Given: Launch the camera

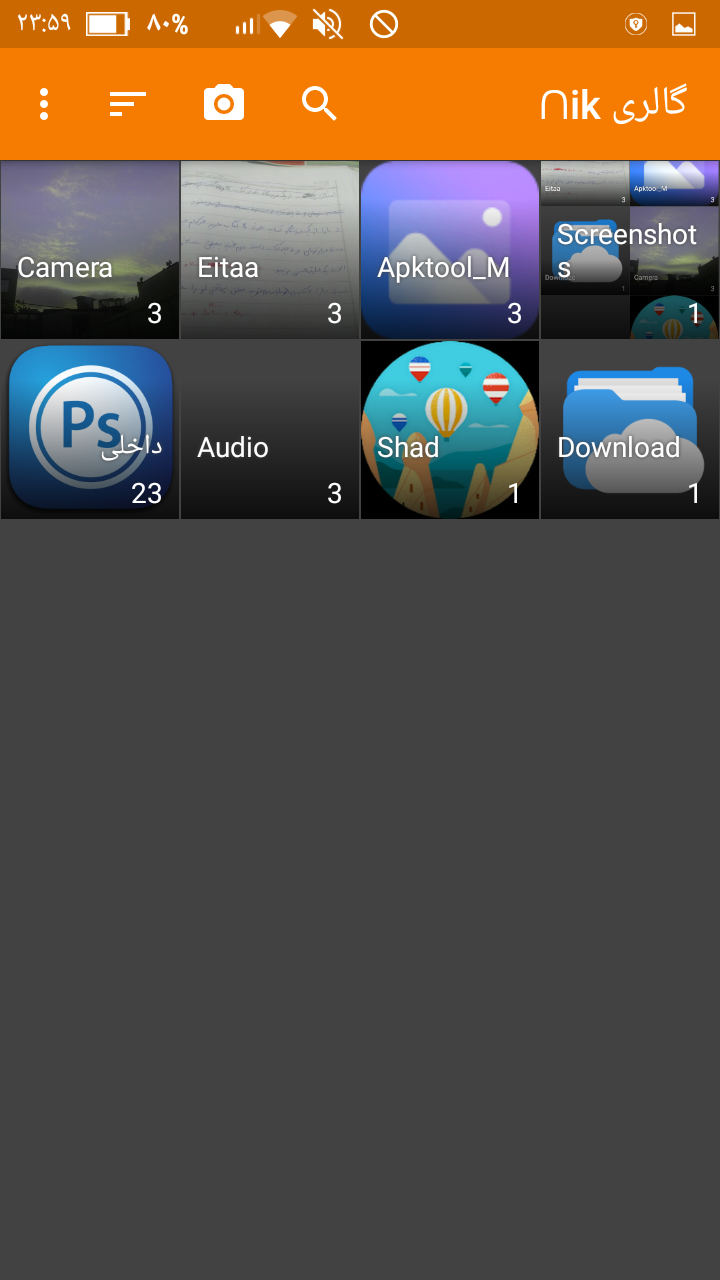Looking at the screenshot, I should click(224, 104).
